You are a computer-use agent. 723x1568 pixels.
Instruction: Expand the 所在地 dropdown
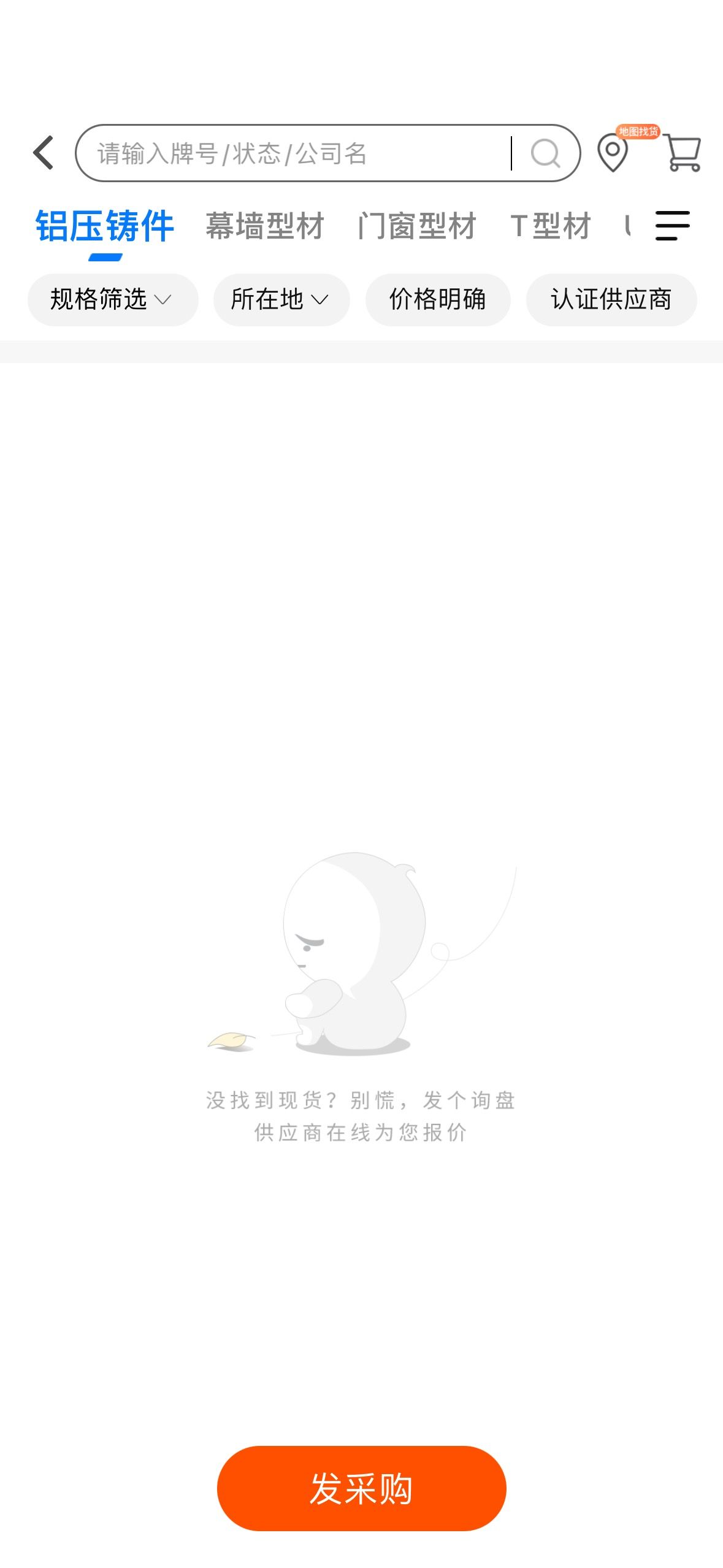pyautogui.click(x=281, y=299)
